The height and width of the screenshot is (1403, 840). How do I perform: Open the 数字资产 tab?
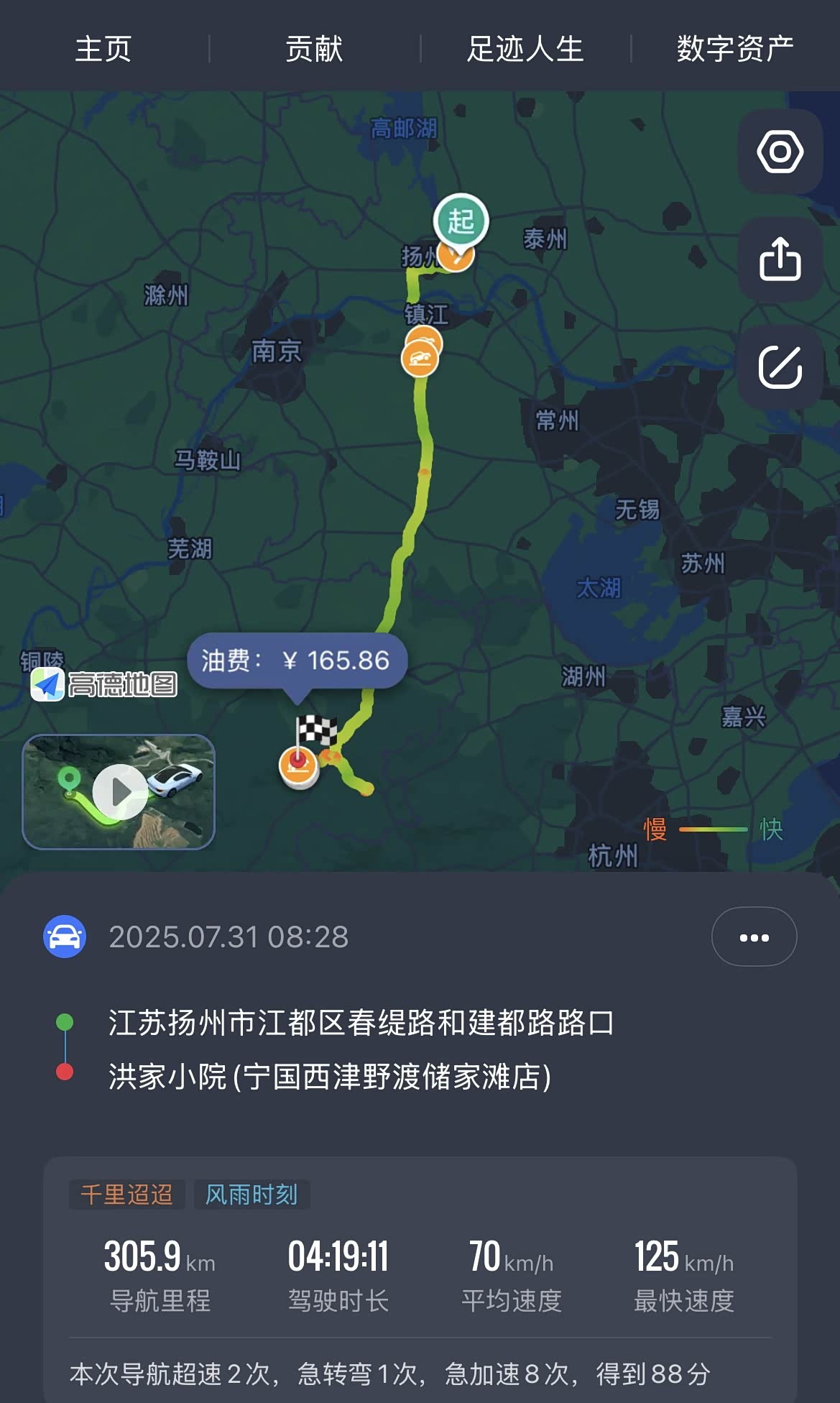[x=735, y=49]
